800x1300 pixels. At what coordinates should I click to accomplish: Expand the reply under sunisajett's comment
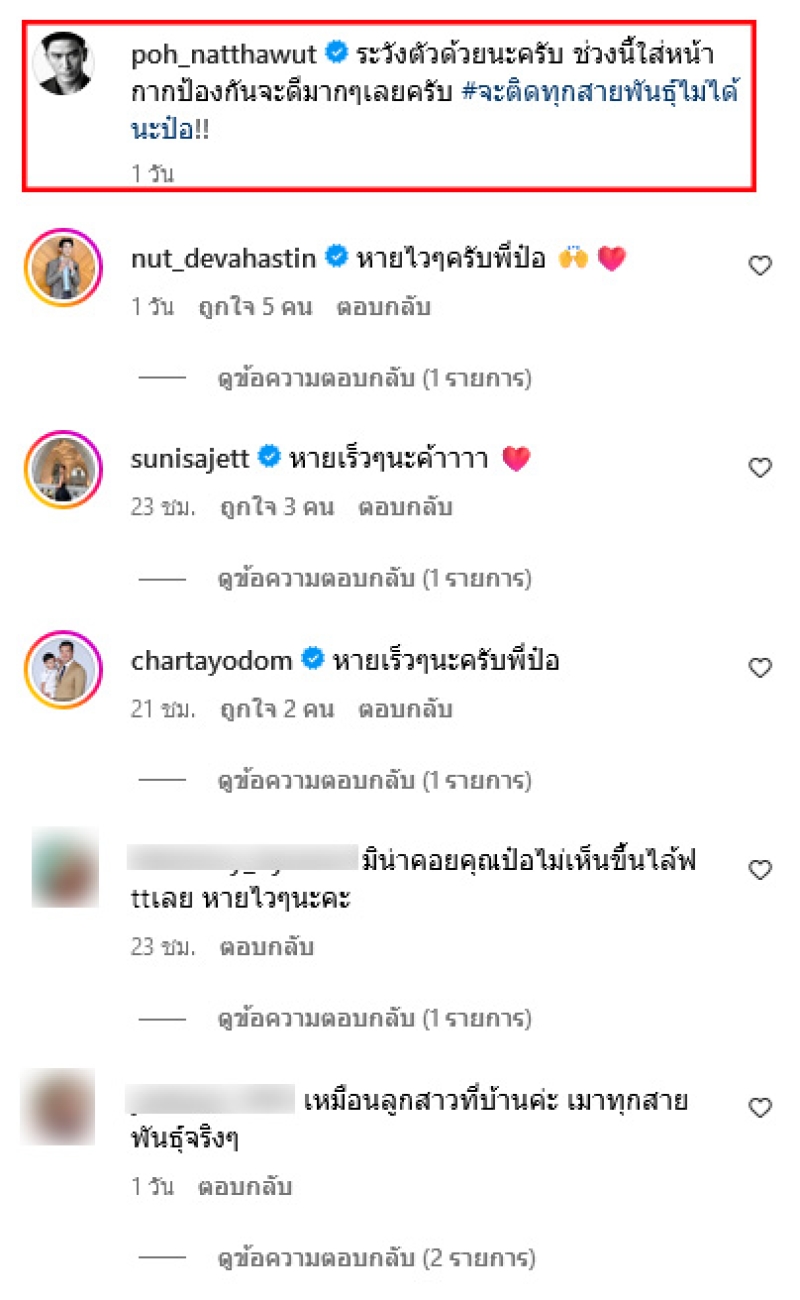tap(374, 579)
